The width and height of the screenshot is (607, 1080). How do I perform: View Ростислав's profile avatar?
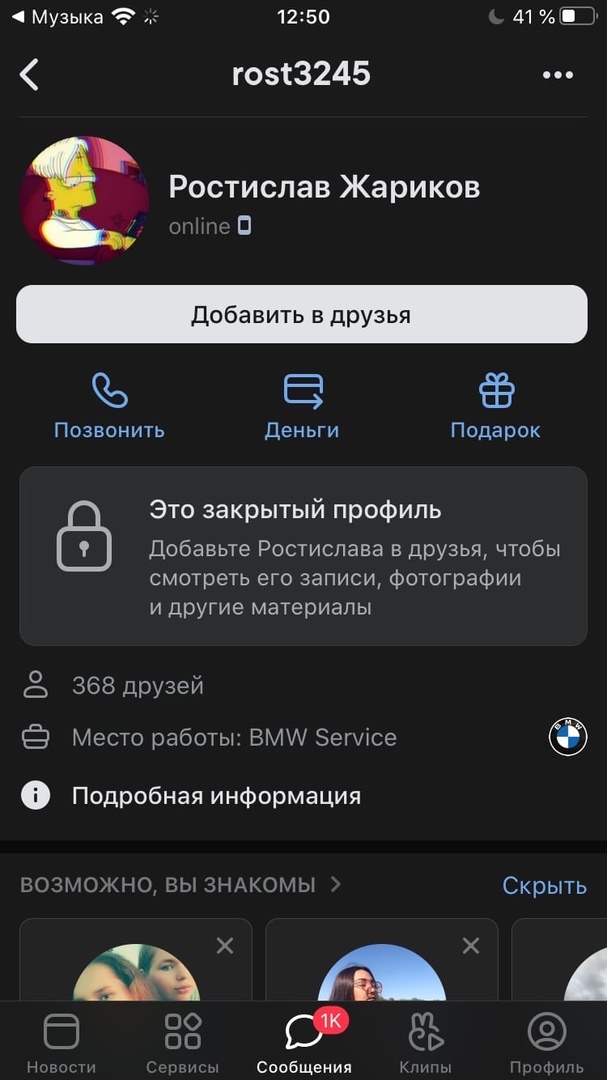click(85, 201)
